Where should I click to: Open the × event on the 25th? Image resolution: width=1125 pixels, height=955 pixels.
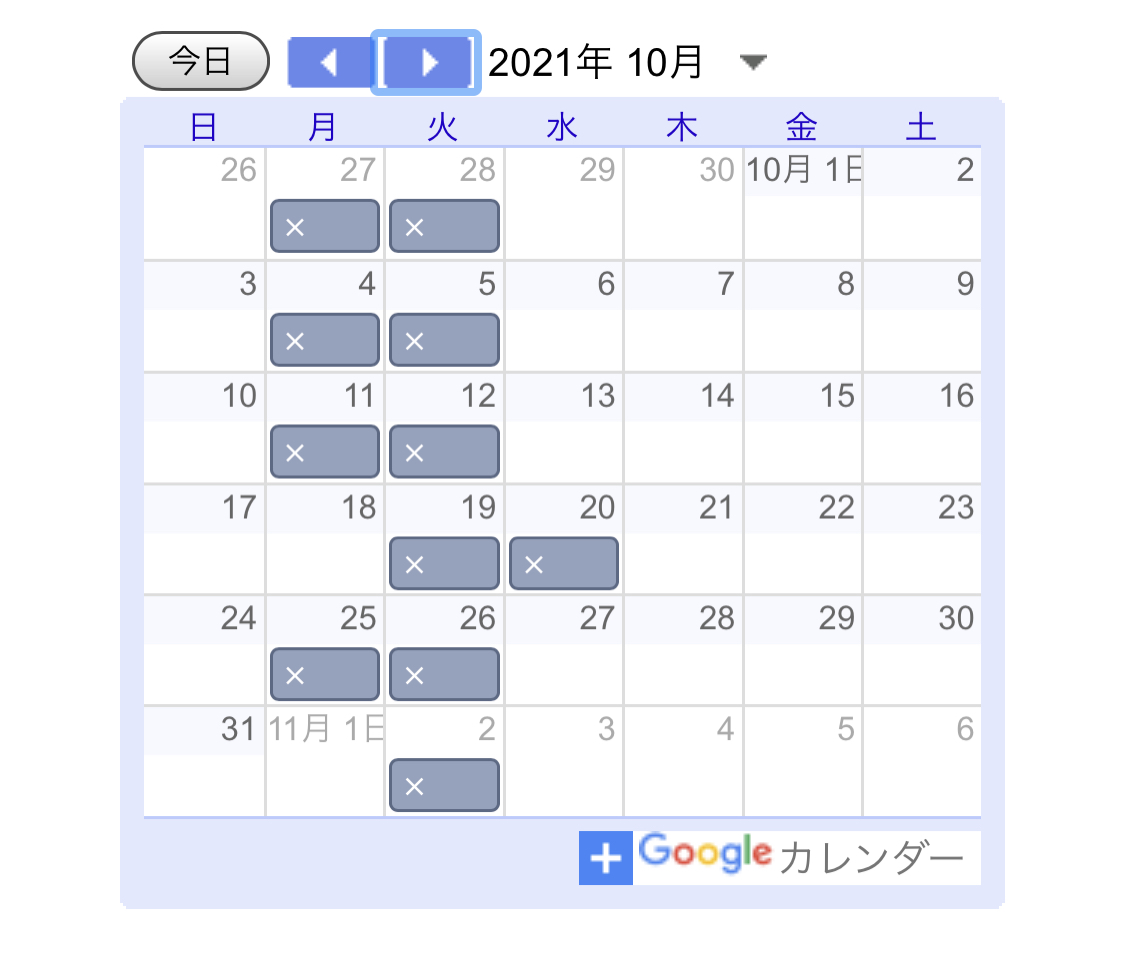(325, 674)
